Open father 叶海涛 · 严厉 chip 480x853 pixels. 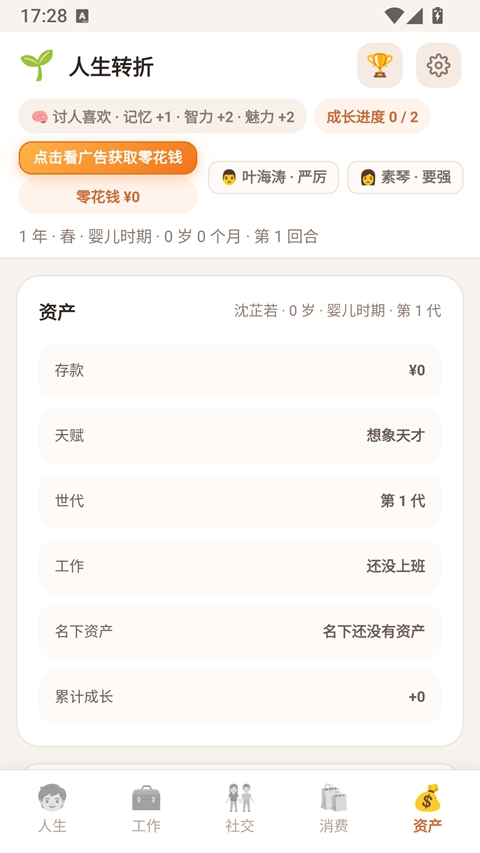pos(274,177)
